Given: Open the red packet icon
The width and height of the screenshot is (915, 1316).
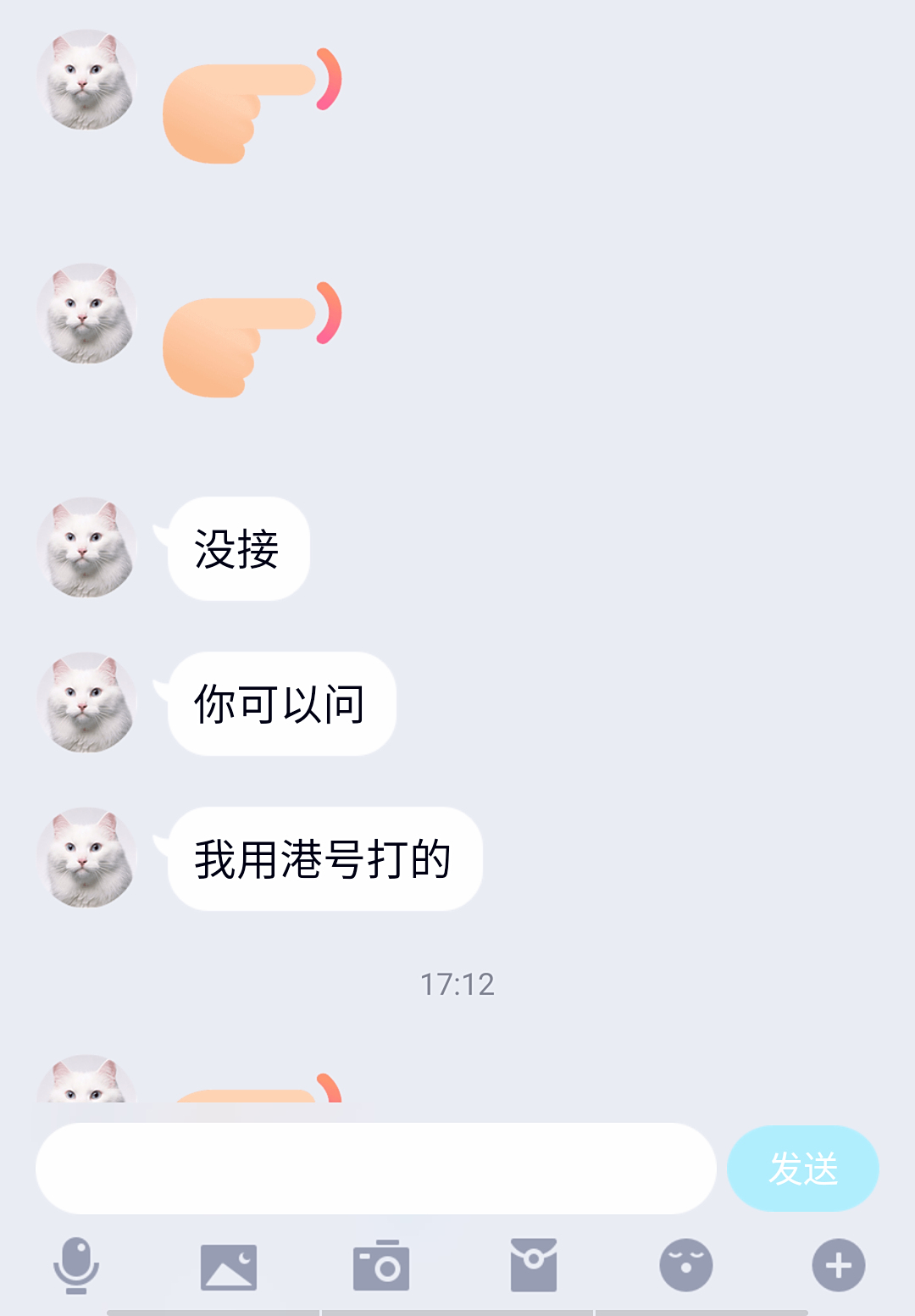Looking at the screenshot, I should click(x=534, y=1265).
